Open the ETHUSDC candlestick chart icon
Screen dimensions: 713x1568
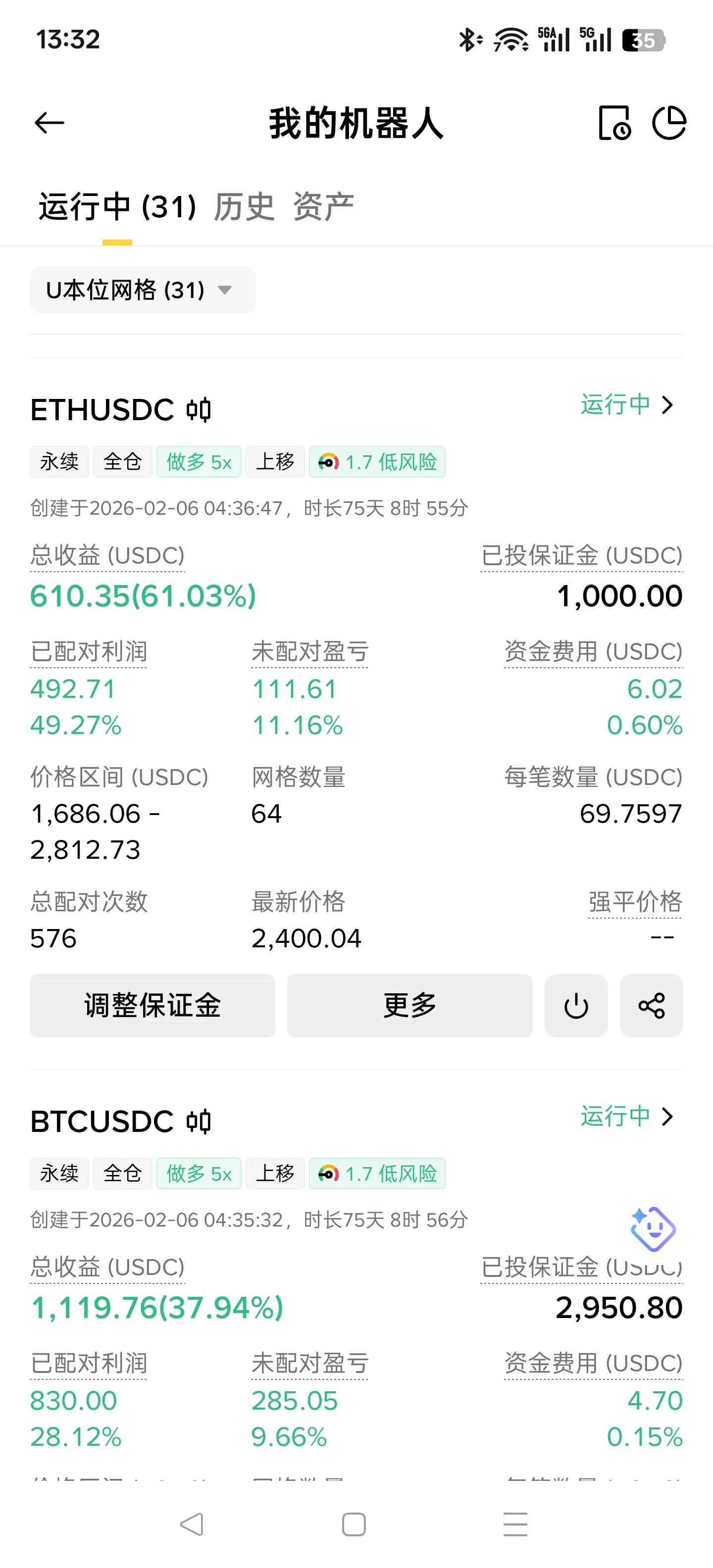coord(199,410)
